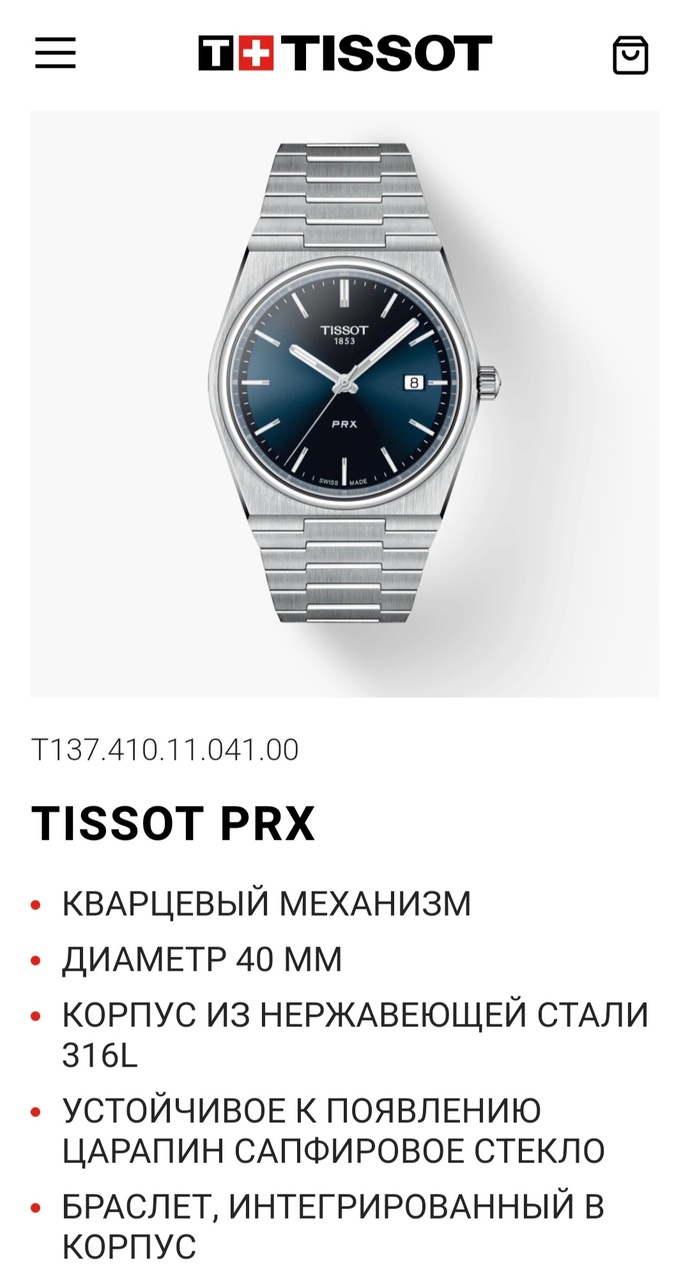Open the shopping bag
690x1280 pixels.
coord(630,55)
